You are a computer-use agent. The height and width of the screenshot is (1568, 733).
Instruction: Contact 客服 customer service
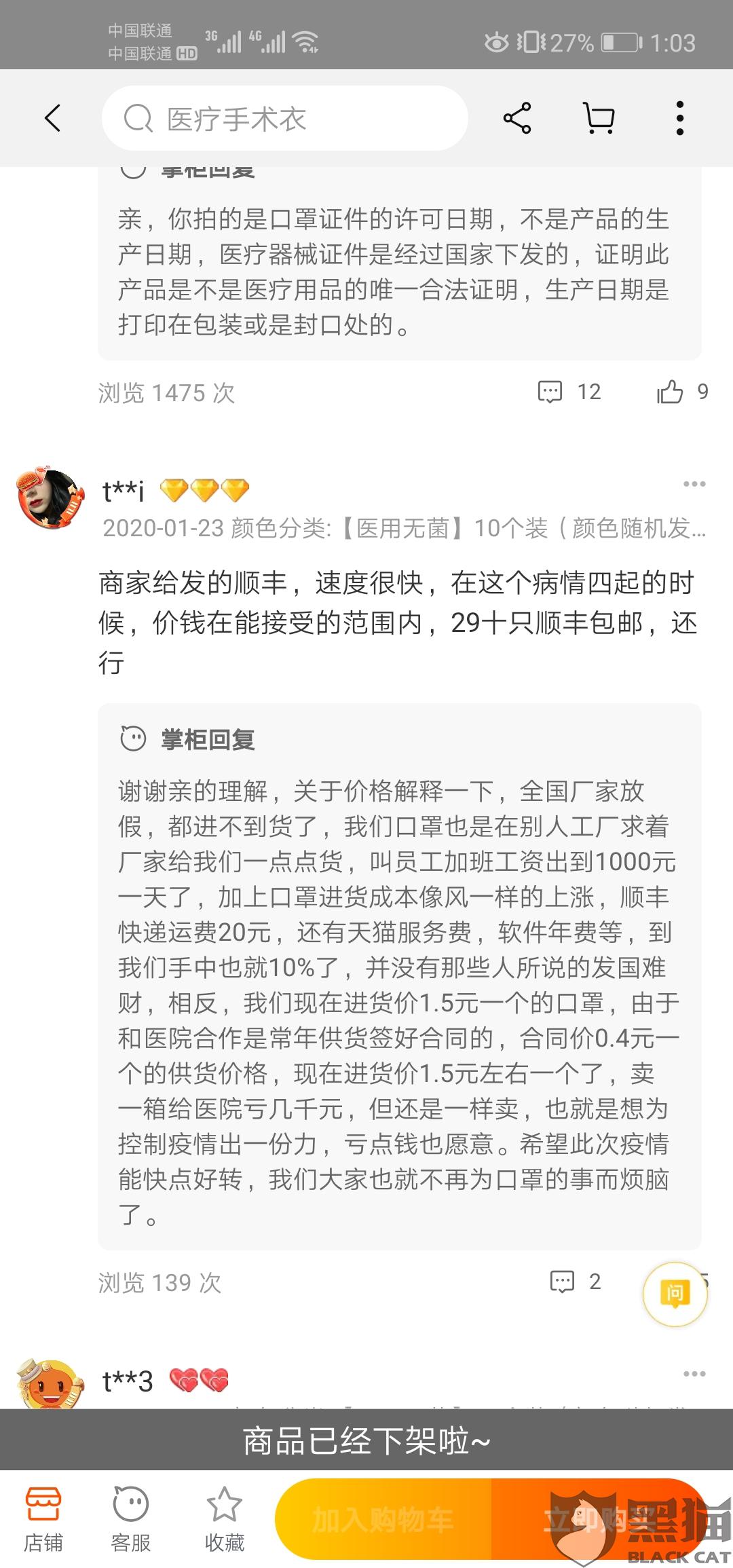coord(131,1519)
